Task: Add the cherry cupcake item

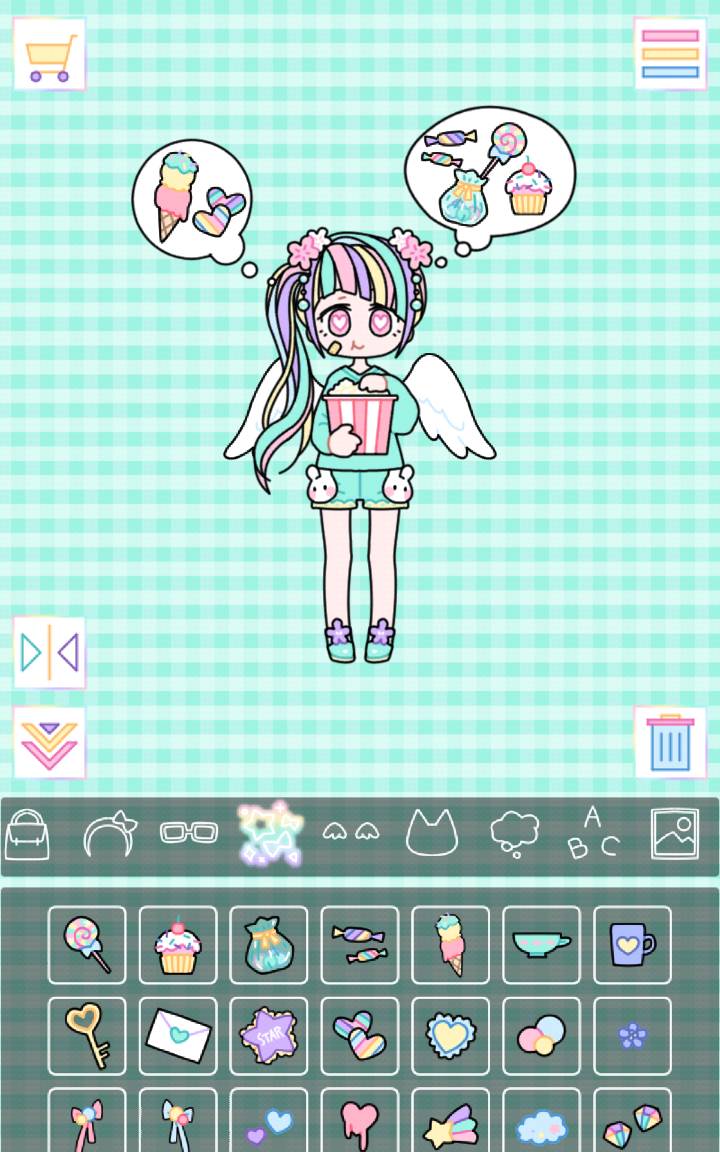Action: [178, 945]
